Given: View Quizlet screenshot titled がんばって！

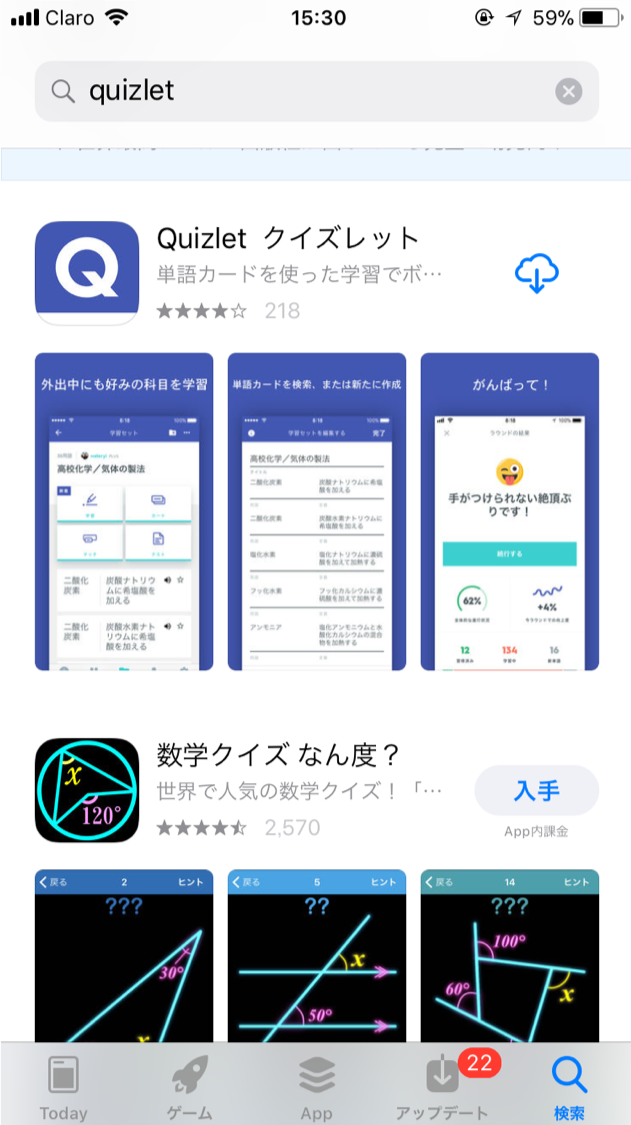Looking at the screenshot, I should (510, 512).
